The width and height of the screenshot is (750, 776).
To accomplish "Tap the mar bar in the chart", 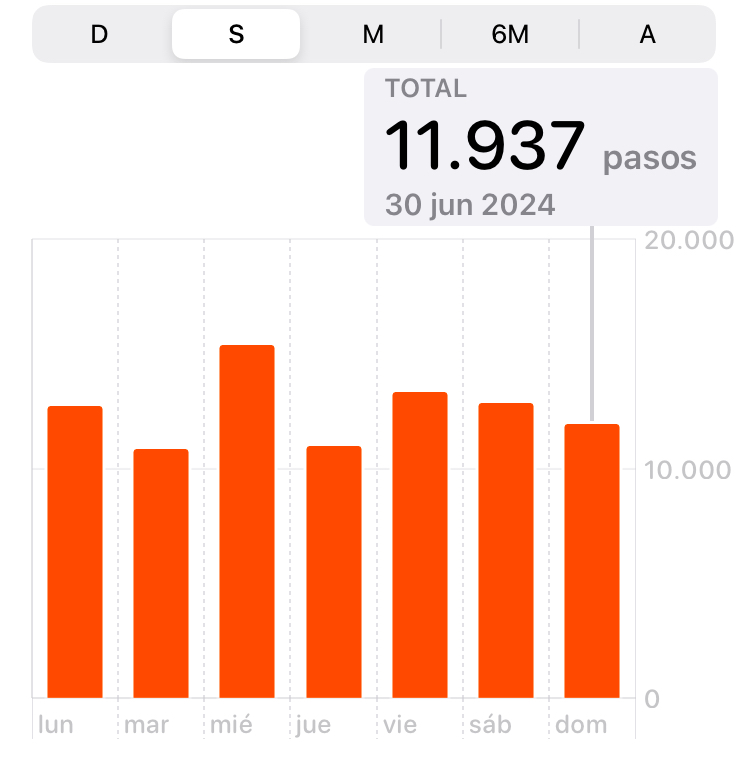I will coord(161,573).
